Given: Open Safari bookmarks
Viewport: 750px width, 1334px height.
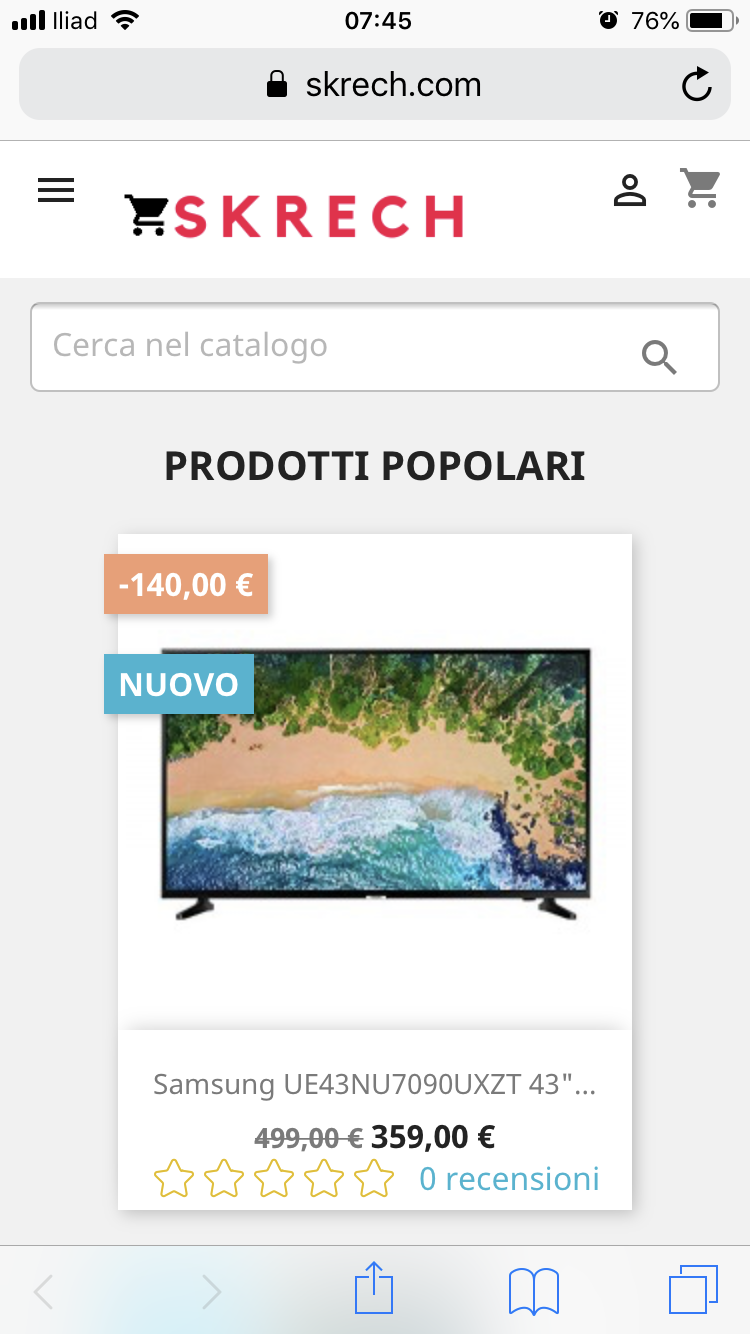Looking at the screenshot, I should pos(534,1290).
